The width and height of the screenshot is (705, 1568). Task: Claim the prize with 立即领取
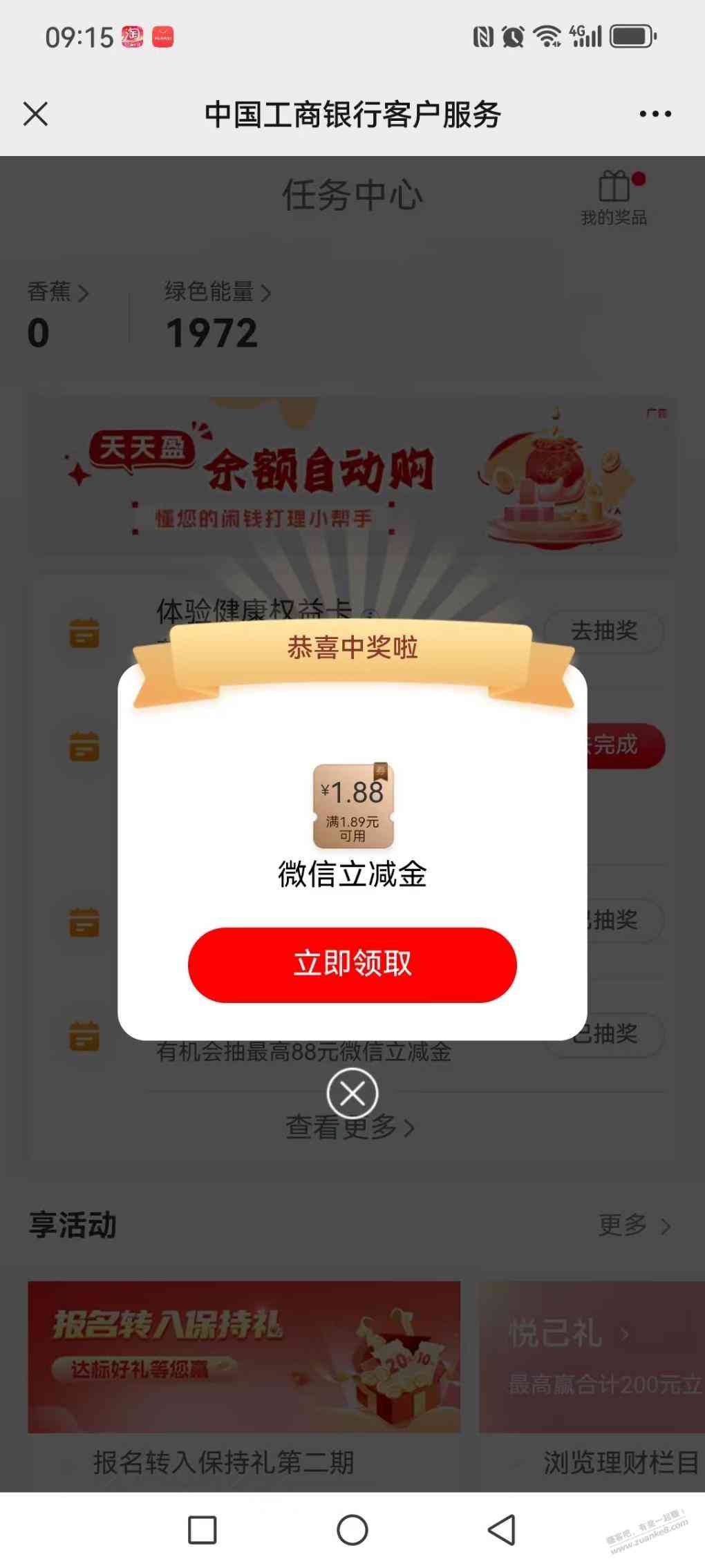click(x=352, y=964)
